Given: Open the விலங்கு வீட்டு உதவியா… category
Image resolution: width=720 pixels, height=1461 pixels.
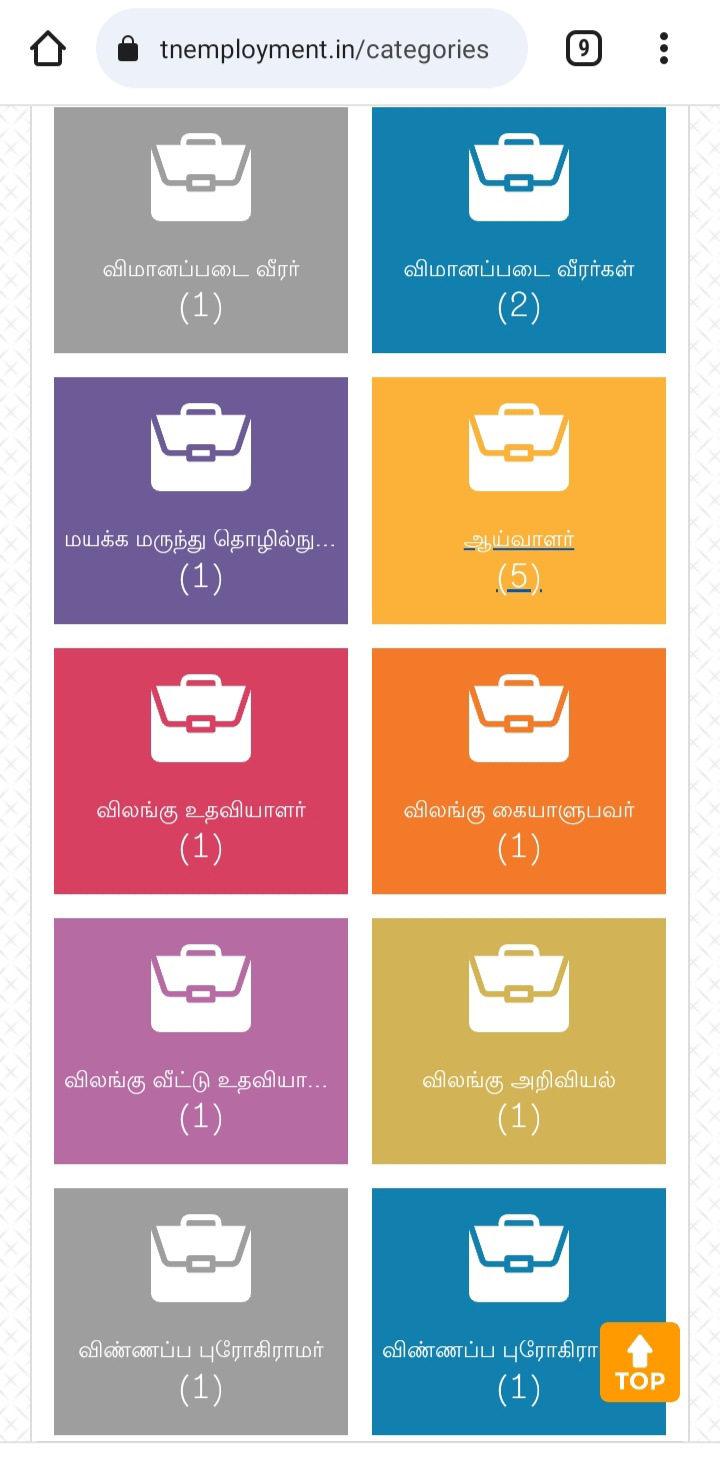Looking at the screenshot, I should tap(201, 1041).
